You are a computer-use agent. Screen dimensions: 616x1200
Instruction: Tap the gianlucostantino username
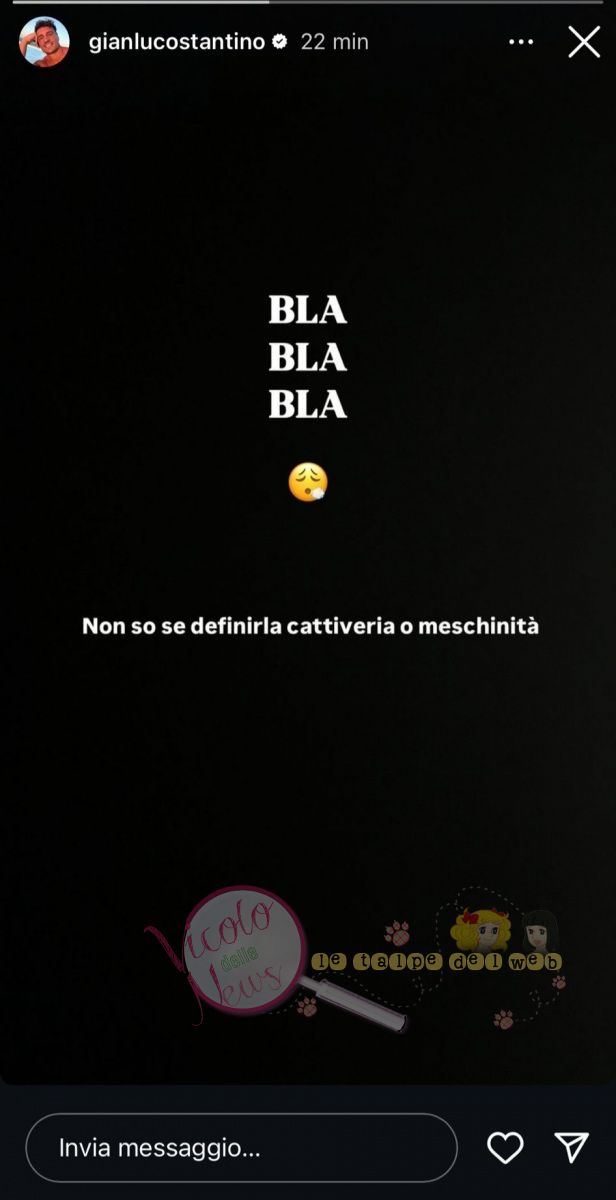[178, 42]
